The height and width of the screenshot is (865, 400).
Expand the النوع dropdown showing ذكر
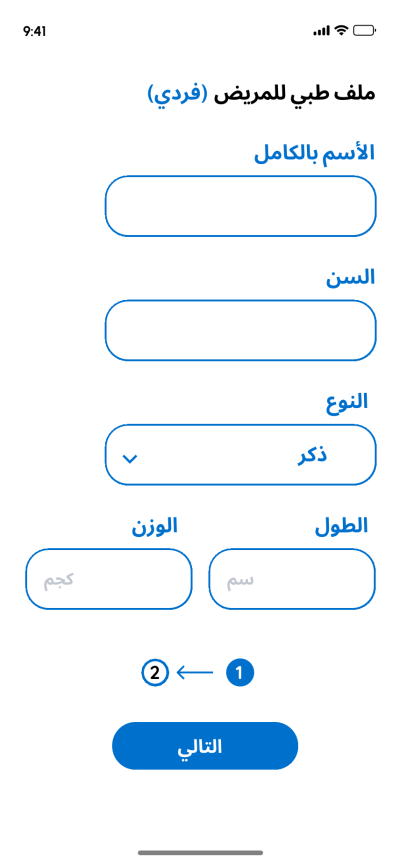tap(241, 455)
